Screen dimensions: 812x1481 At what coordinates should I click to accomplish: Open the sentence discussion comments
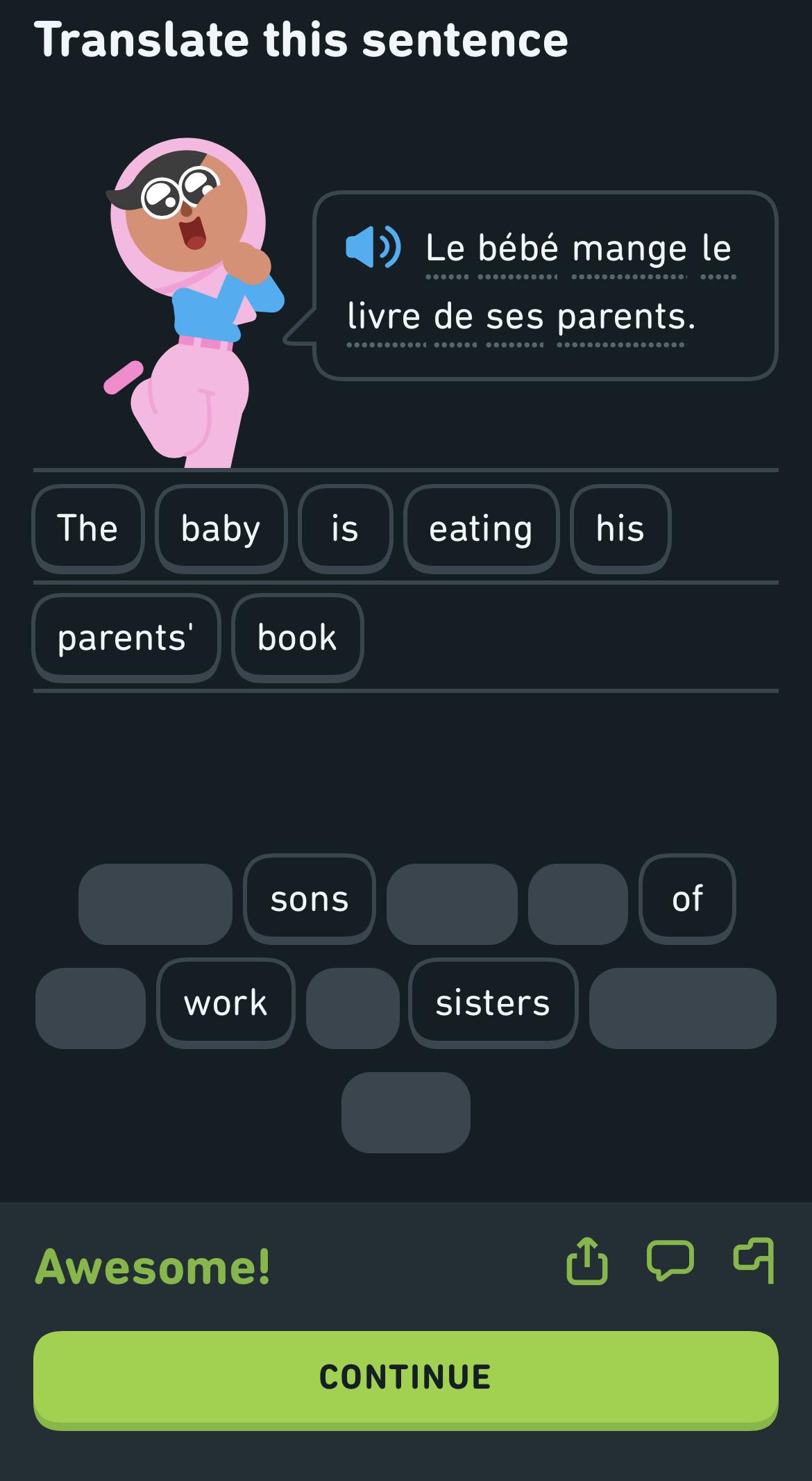click(x=670, y=1260)
